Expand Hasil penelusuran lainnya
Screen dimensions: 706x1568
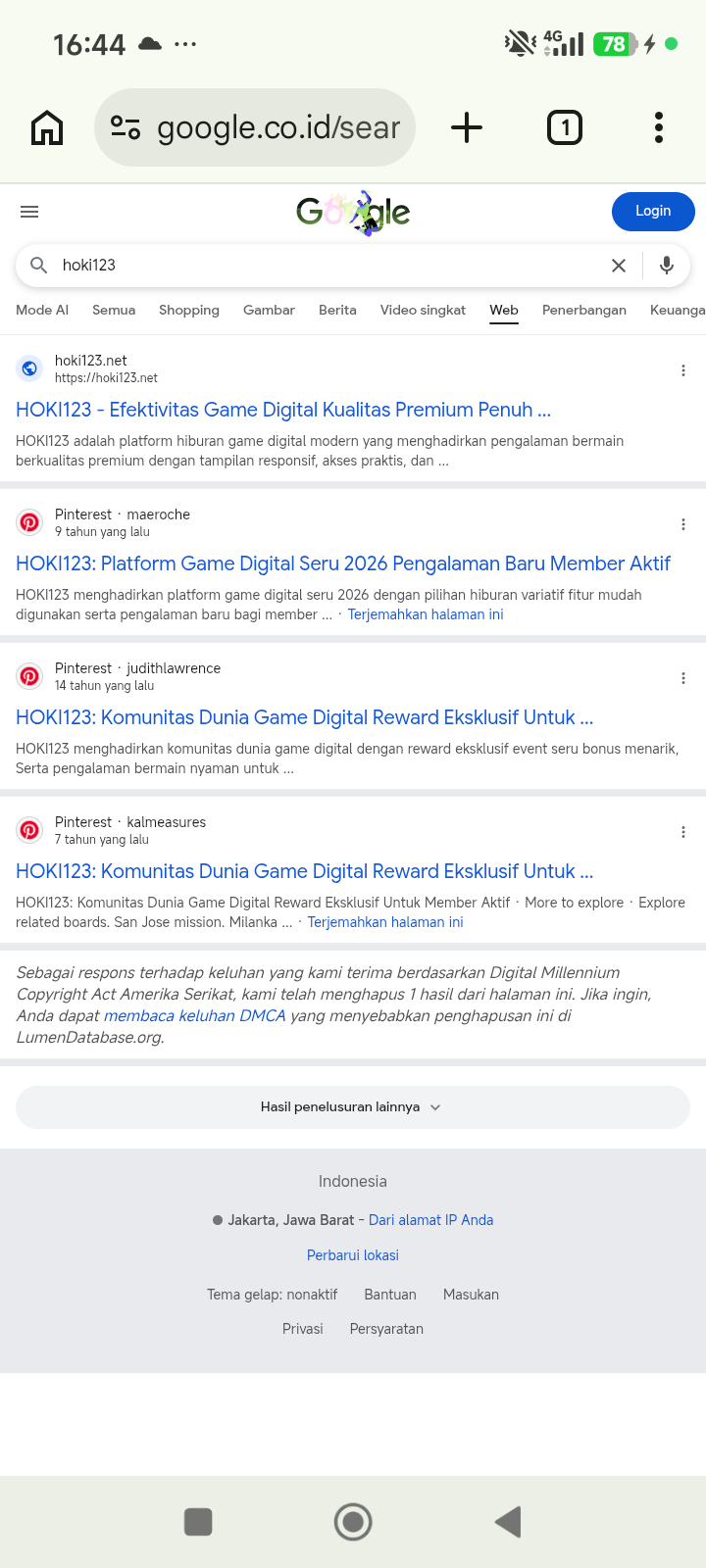coord(353,1107)
